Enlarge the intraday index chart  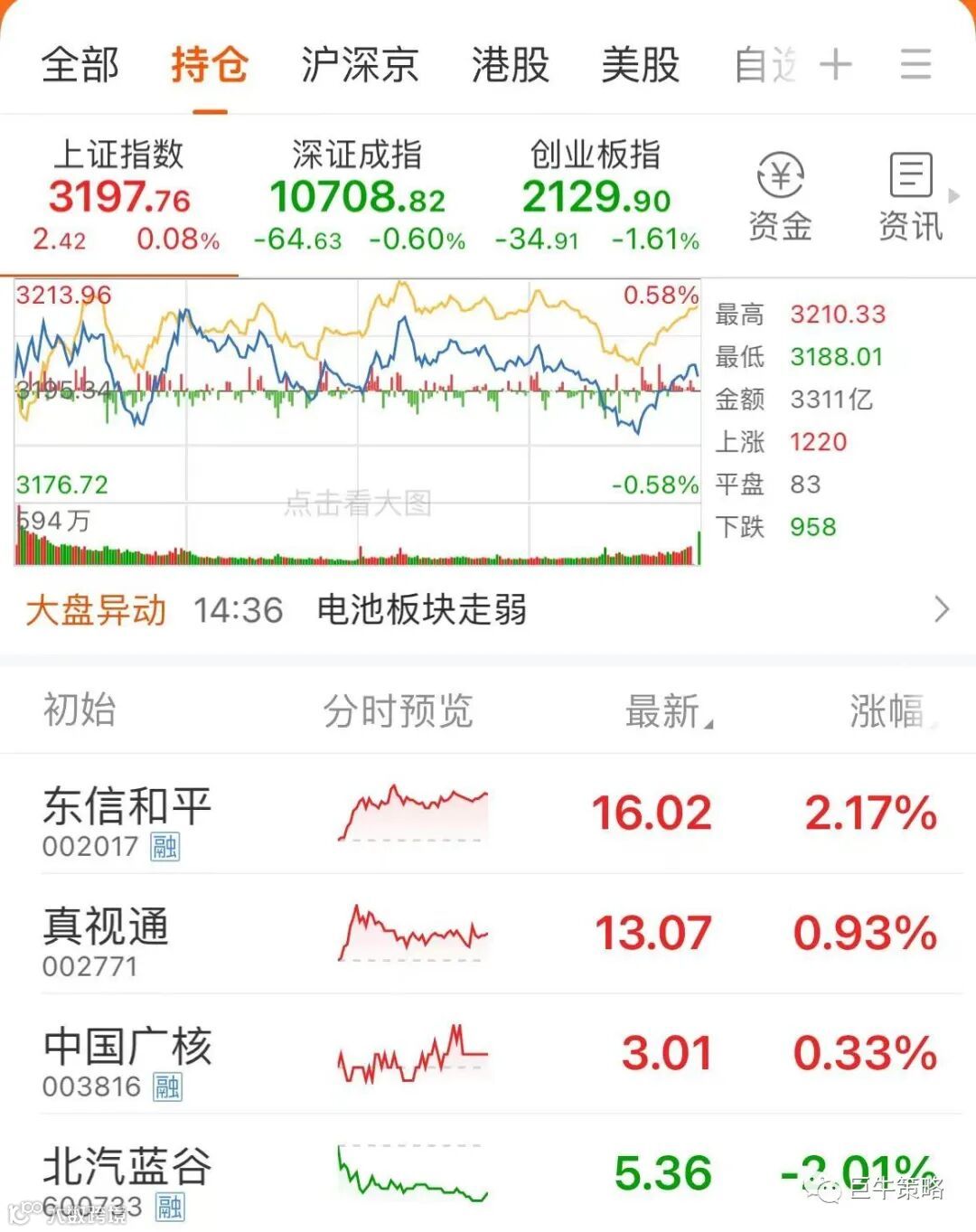pyautogui.click(x=358, y=421)
